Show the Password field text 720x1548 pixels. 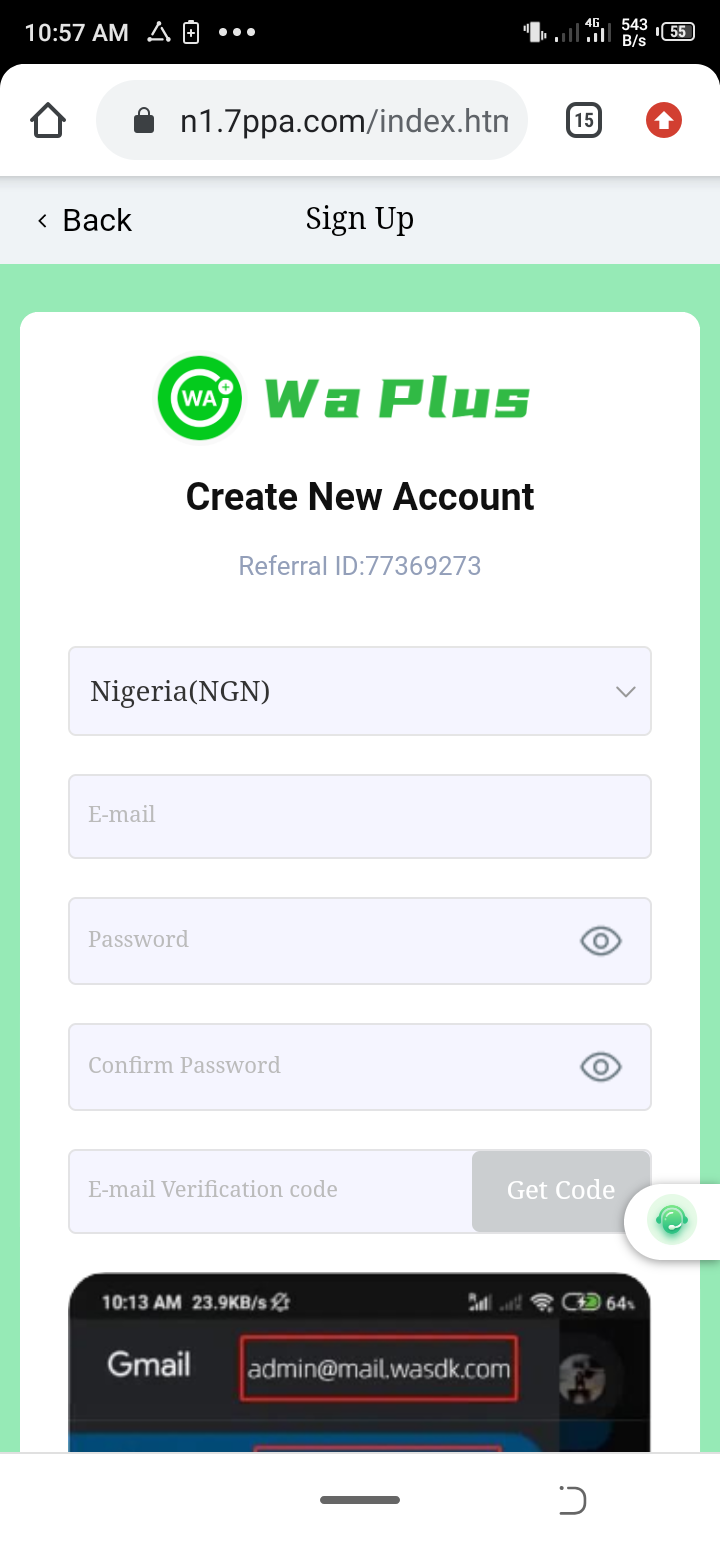pos(601,940)
